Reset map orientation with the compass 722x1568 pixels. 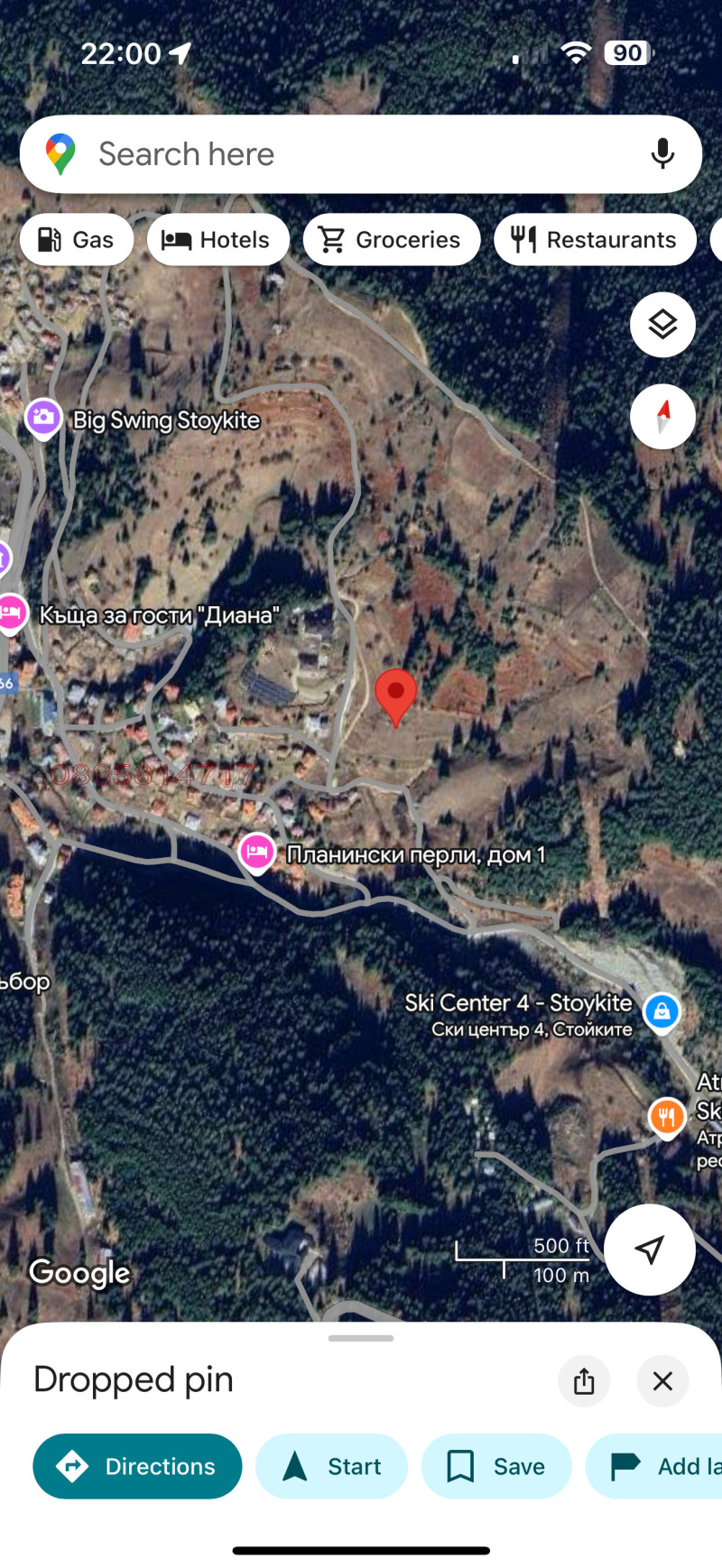pyautogui.click(x=662, y=417)
